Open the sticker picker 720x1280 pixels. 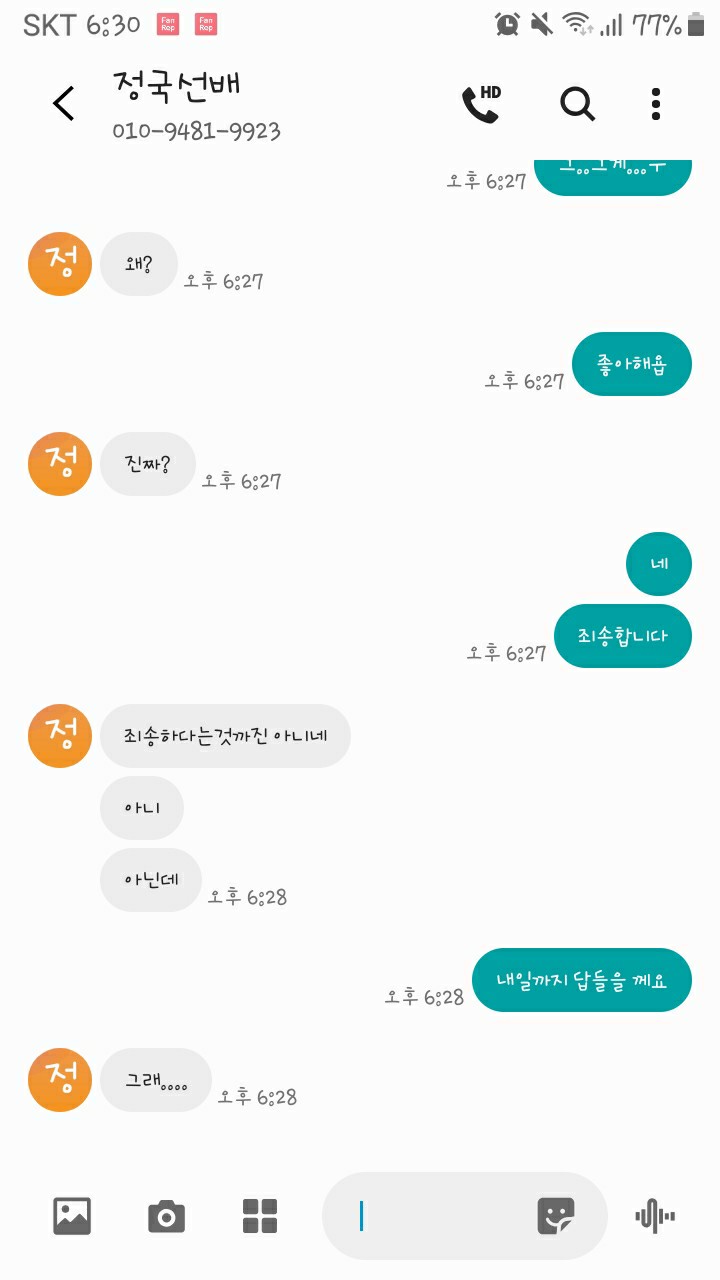[556, 1216]
